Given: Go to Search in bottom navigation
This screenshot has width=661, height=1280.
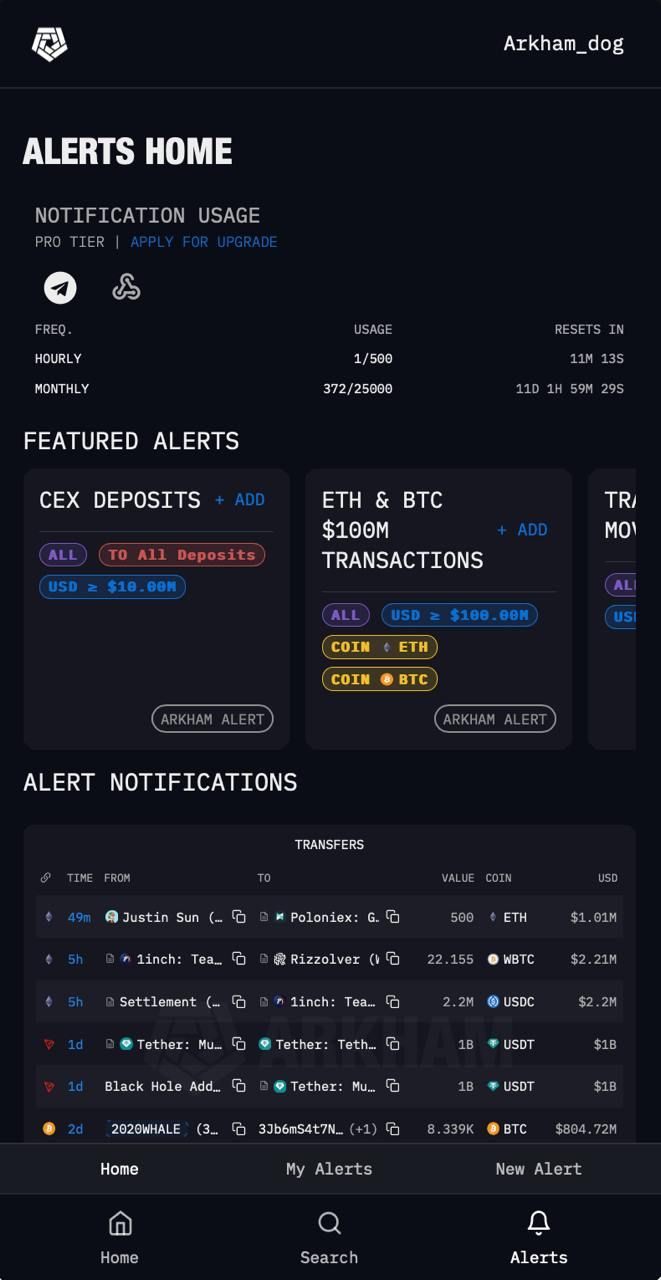Looking at the screenshot, I should click(x=329, y=1238).
